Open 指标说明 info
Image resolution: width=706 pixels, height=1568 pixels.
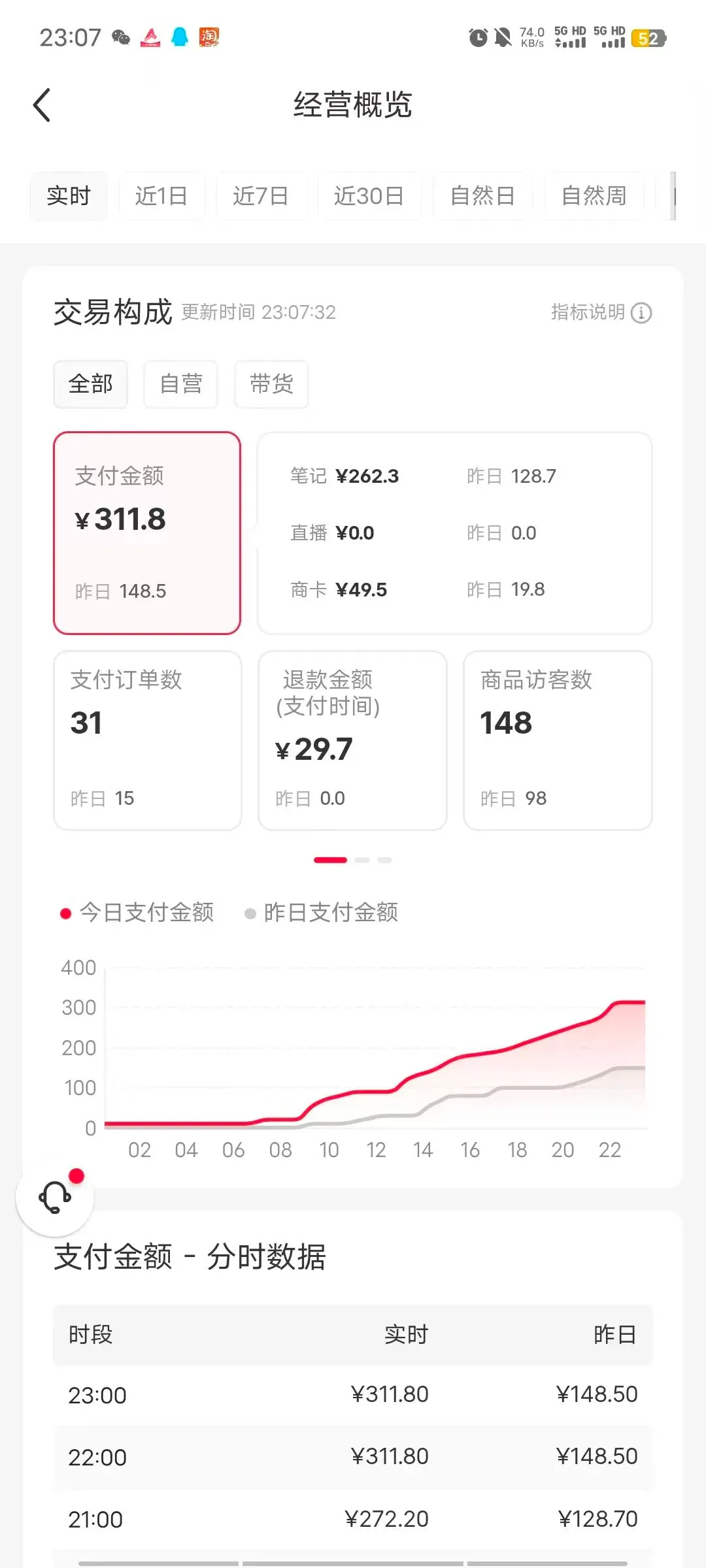[601, 312]
